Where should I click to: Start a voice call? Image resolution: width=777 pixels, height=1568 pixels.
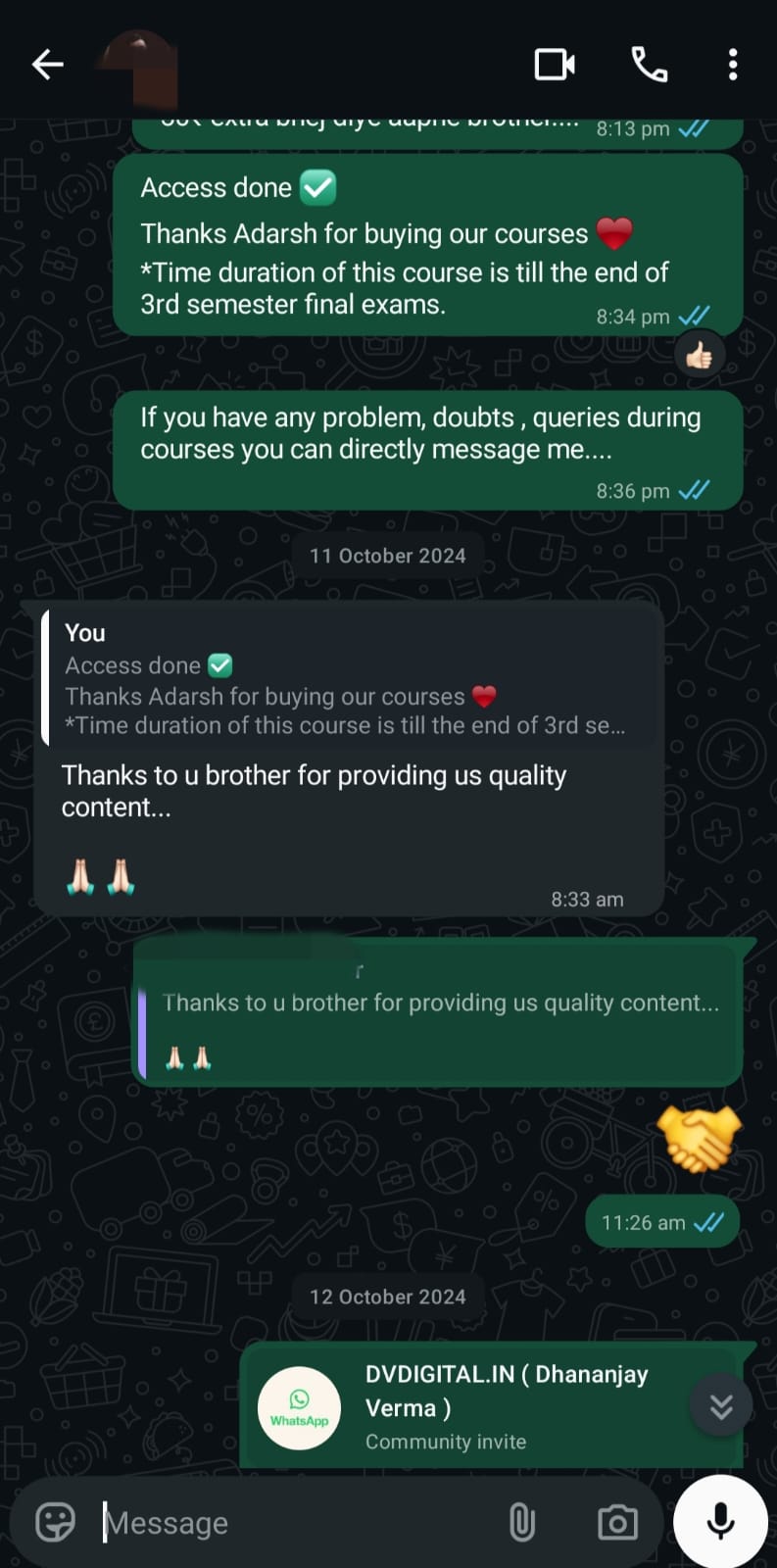649,65
